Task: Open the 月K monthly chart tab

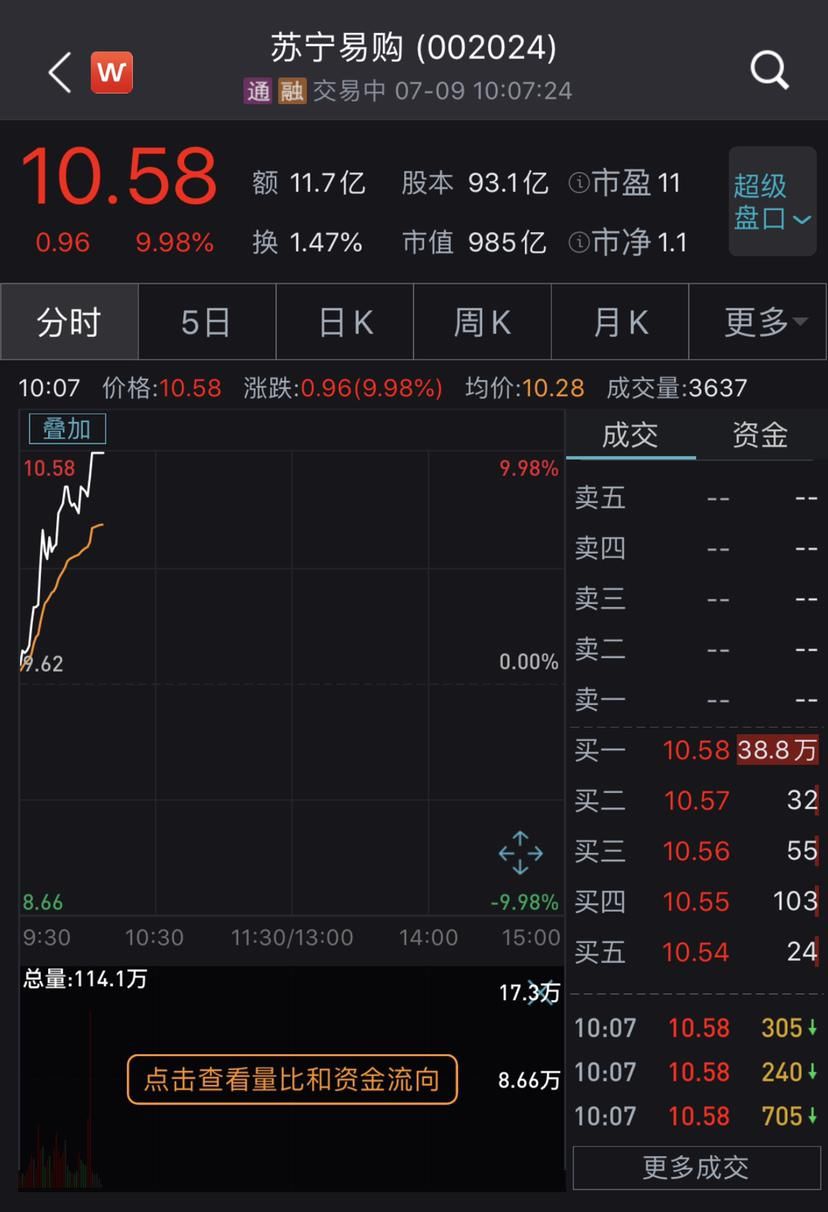Action: click(x=620, y=321)
